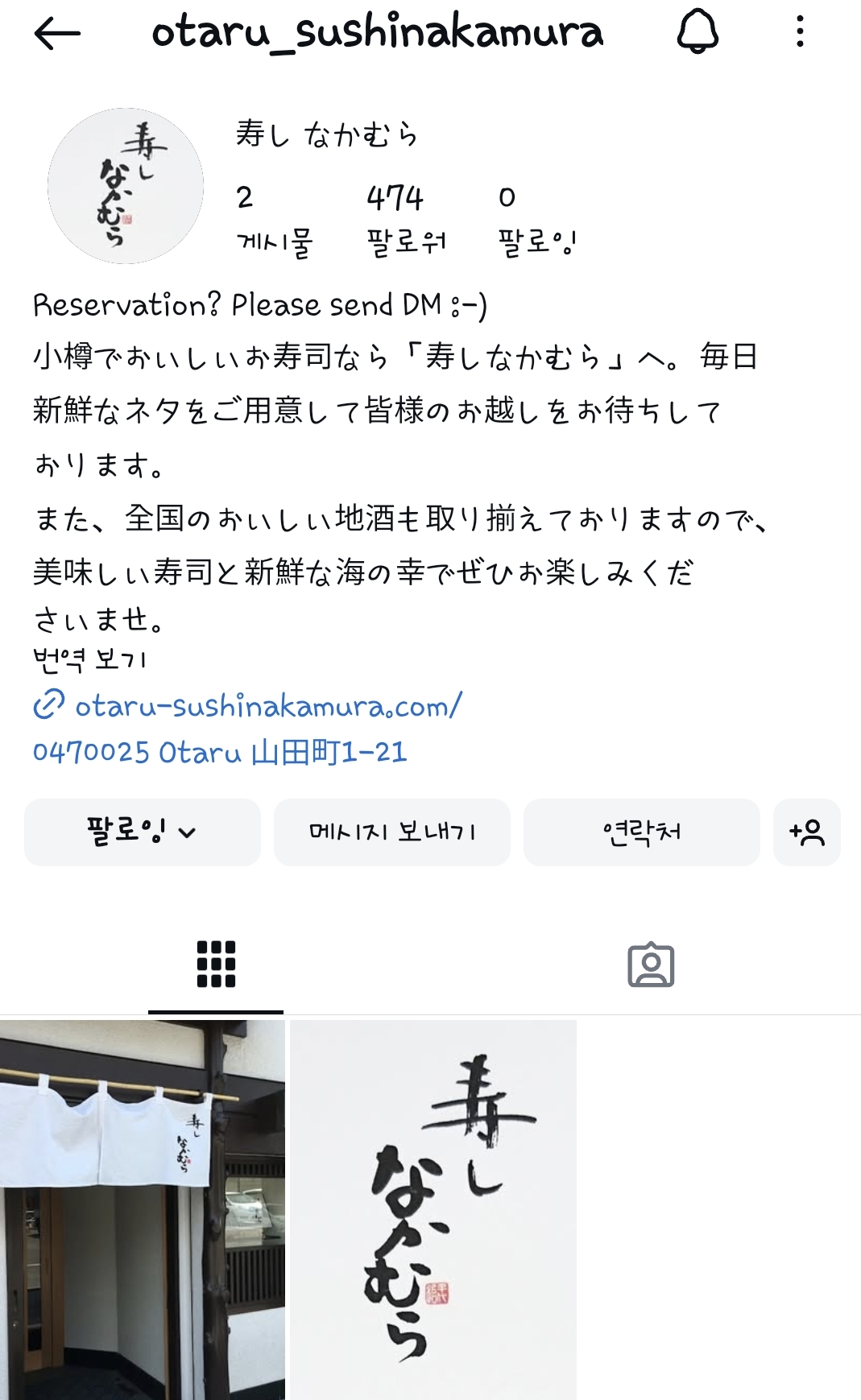Tap 번역 보기 to translate bio

tap(89, 660)
